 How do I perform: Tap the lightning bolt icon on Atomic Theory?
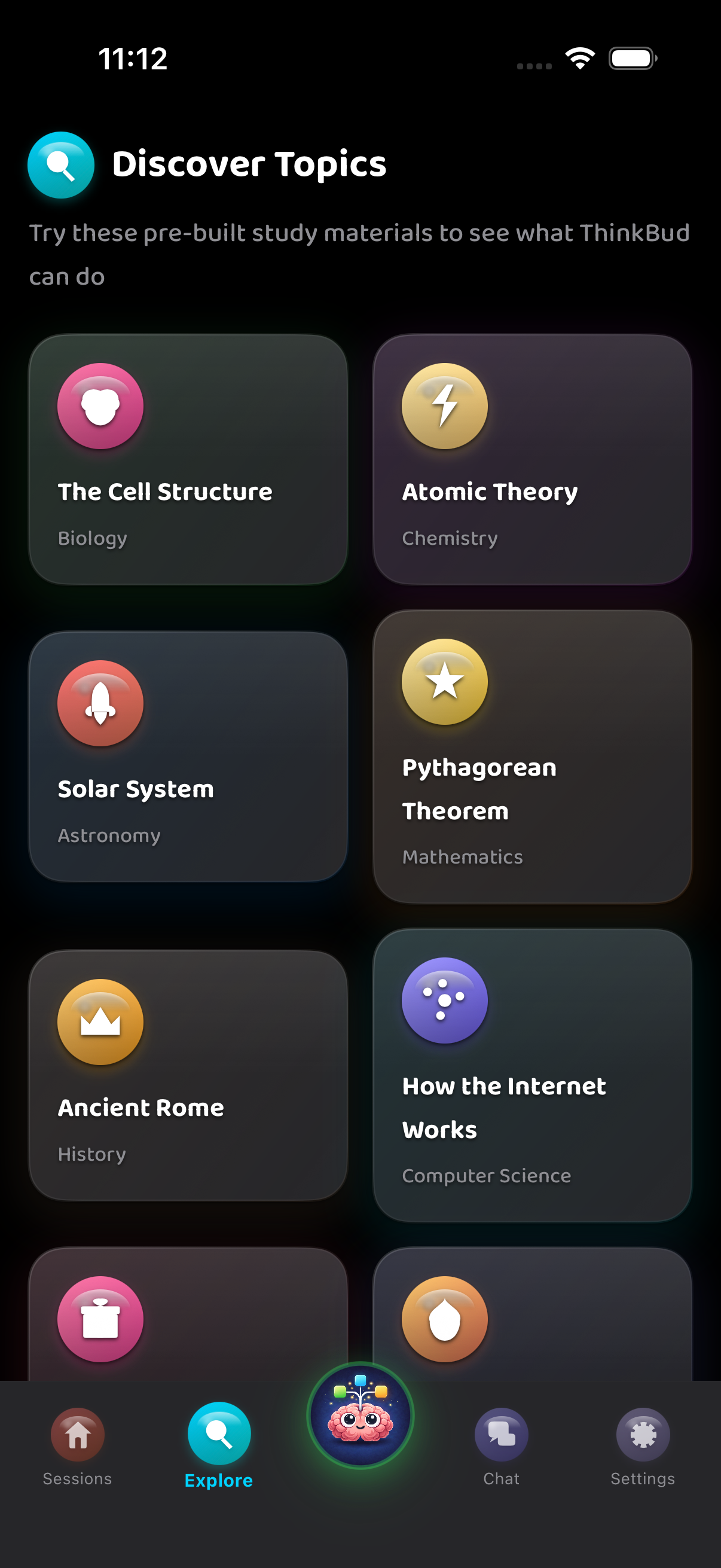tap(445, 407)
